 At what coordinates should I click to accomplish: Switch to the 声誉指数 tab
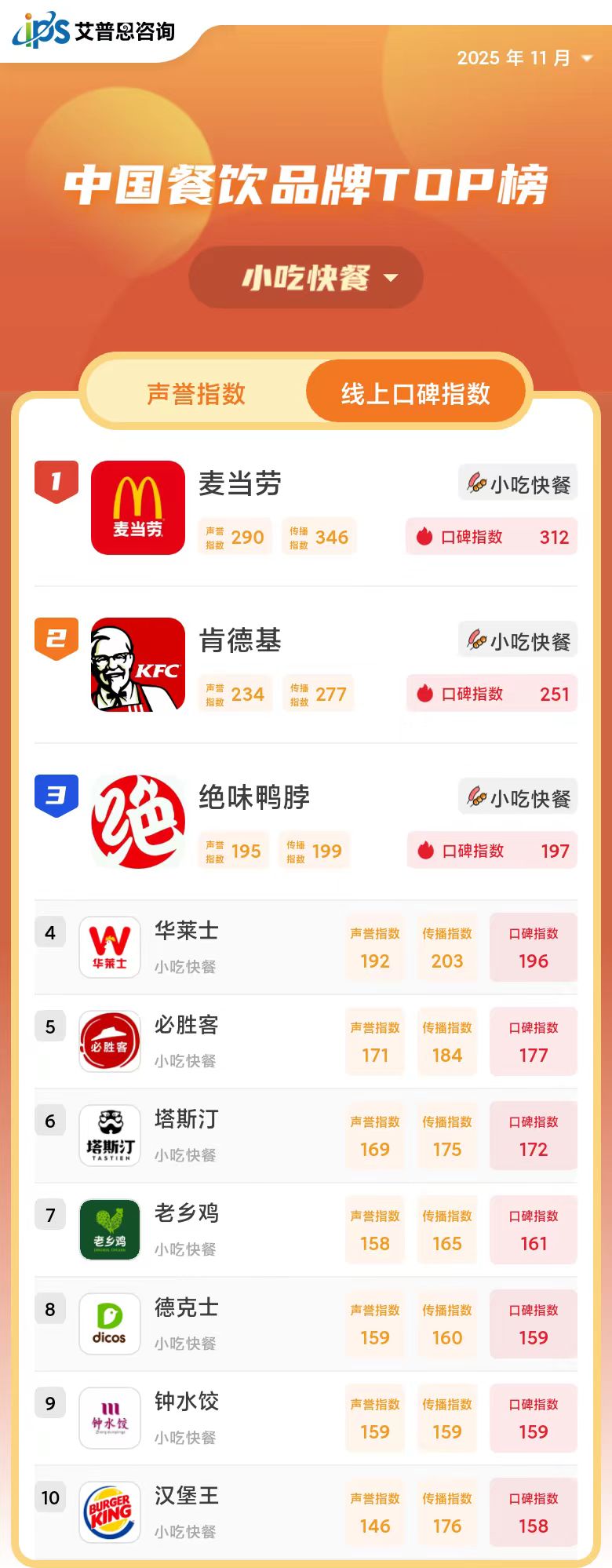(x=196, y=393)
